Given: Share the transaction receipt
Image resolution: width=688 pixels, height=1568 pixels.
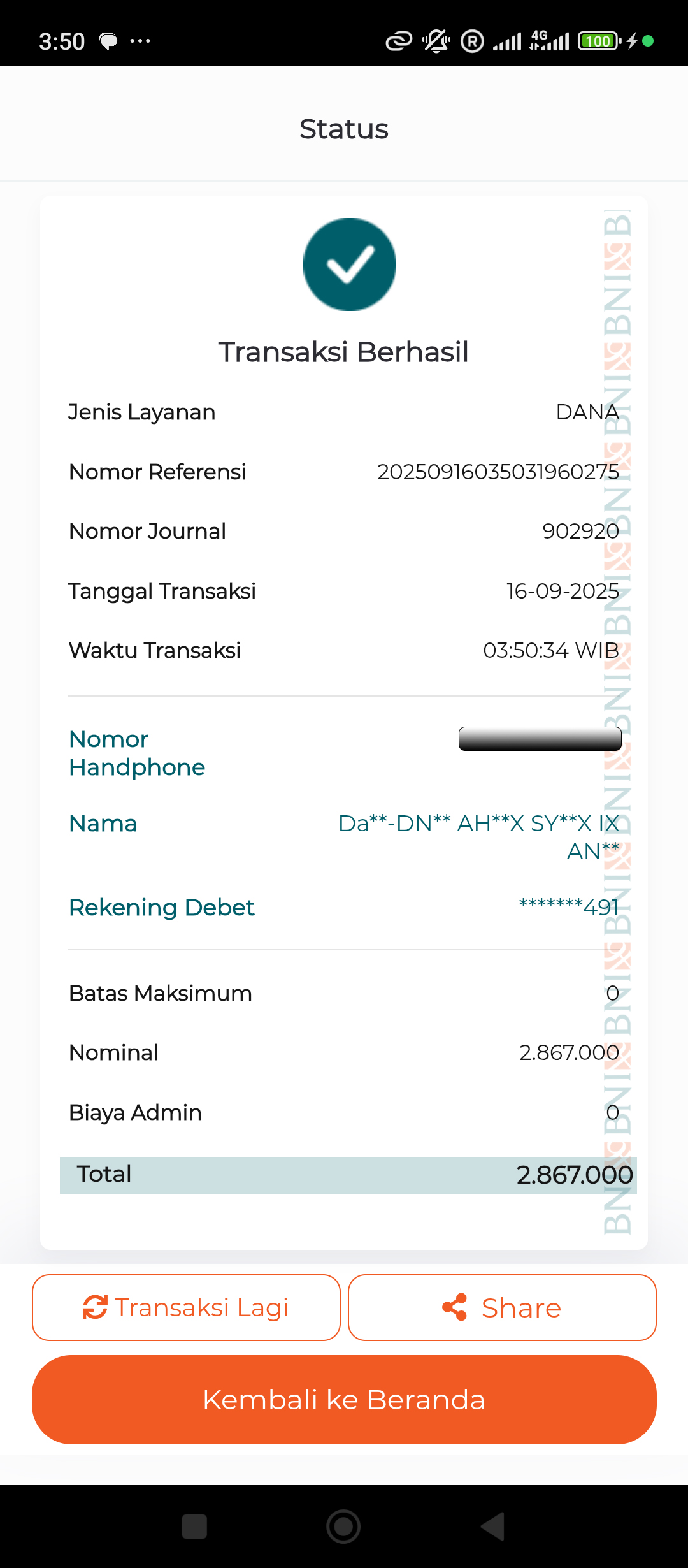Looking at the screenshot, I should [502, 1307].
